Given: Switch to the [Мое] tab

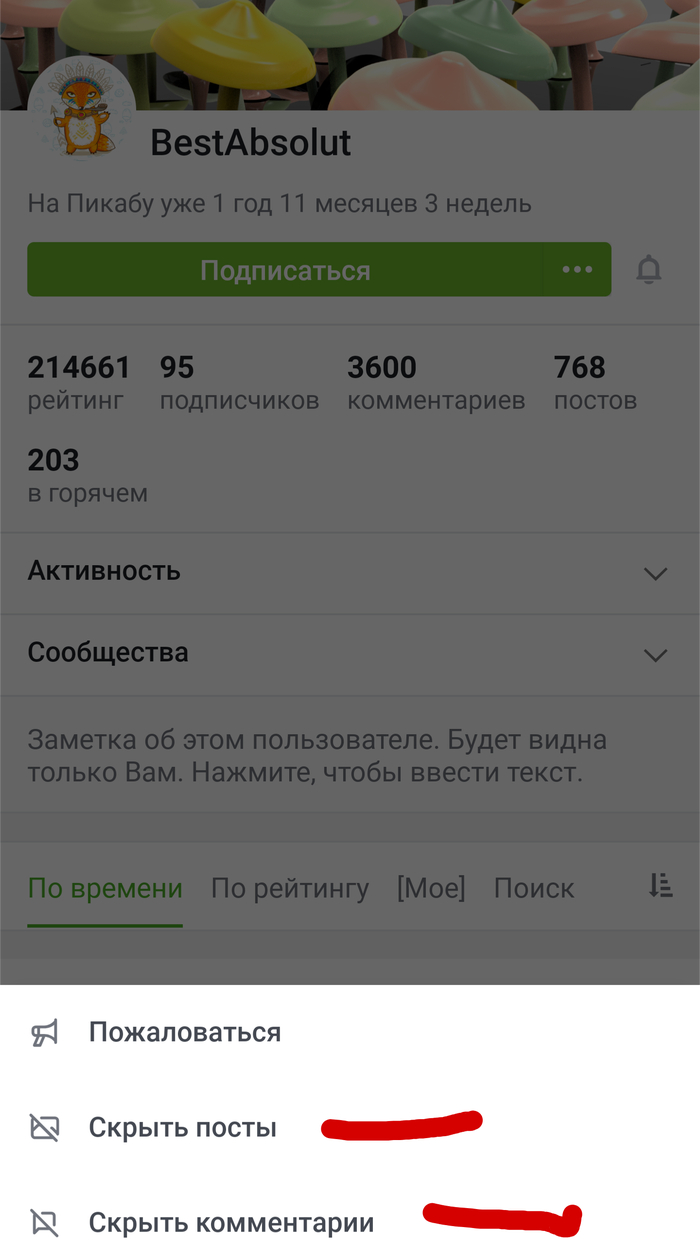Looking at the screenshot, I should (x=431, y=888).
